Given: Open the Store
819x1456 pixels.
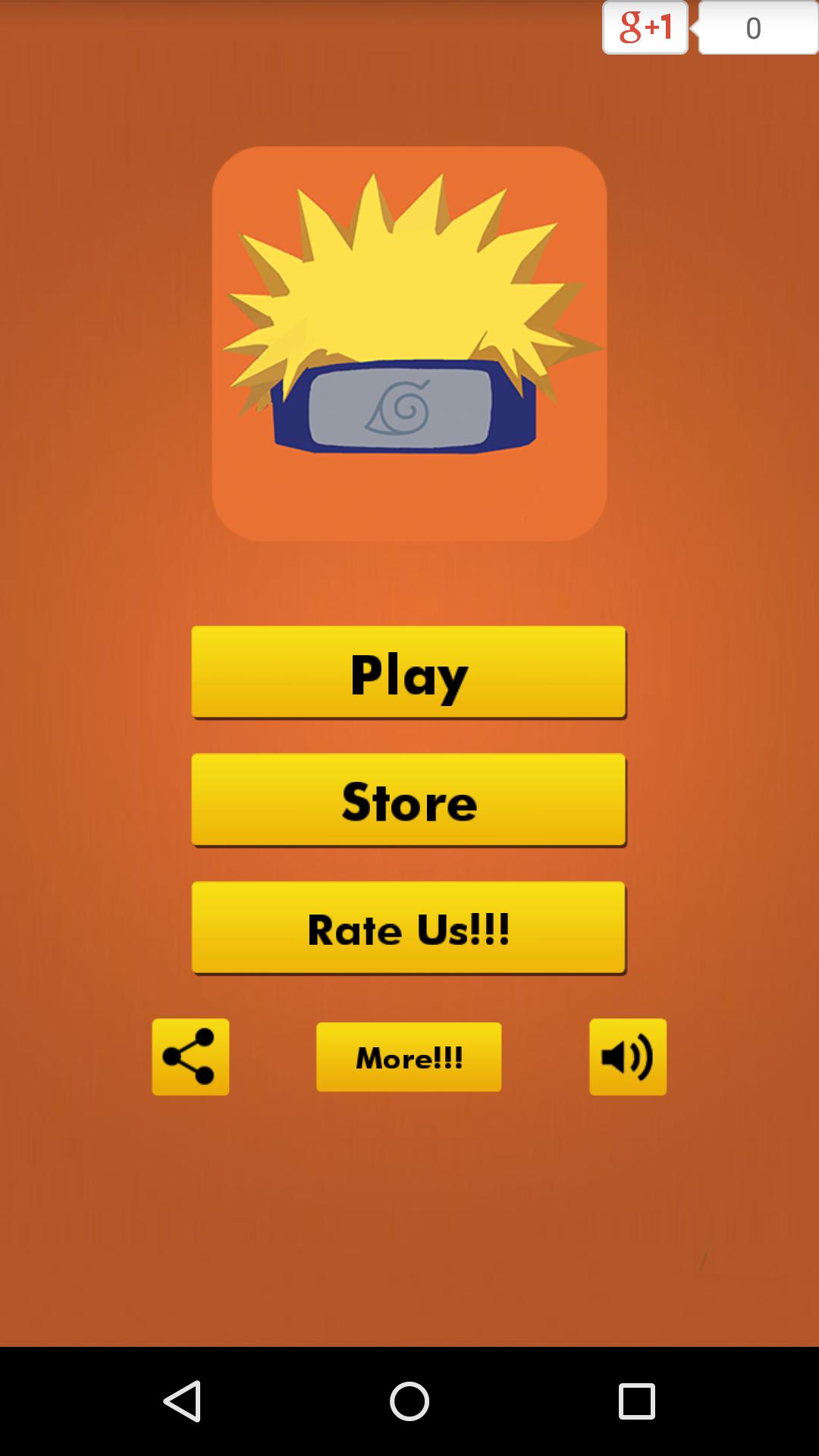Looking at the screenshot, I should (409, 800).
